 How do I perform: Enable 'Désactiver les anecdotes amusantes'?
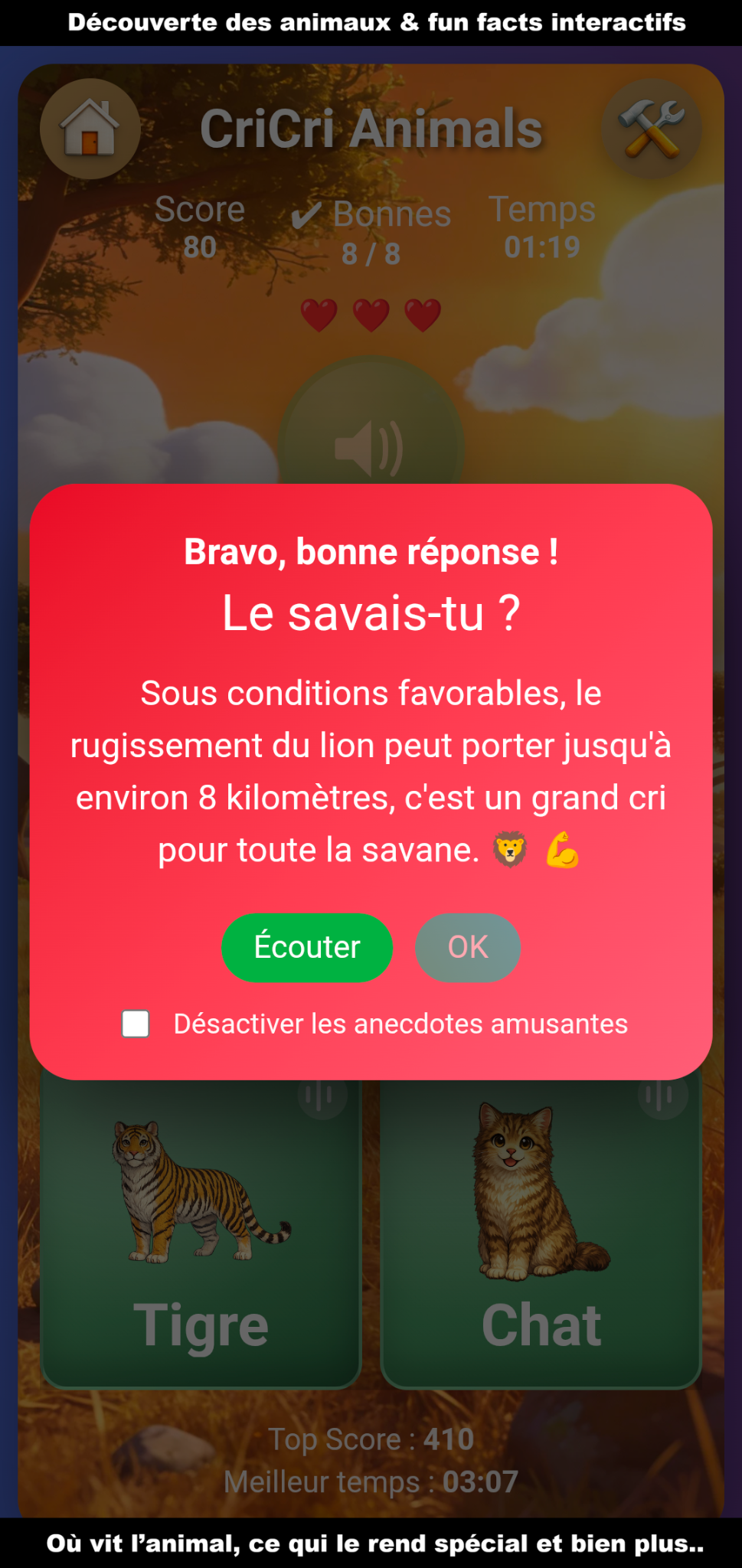tap(135, 1024)
